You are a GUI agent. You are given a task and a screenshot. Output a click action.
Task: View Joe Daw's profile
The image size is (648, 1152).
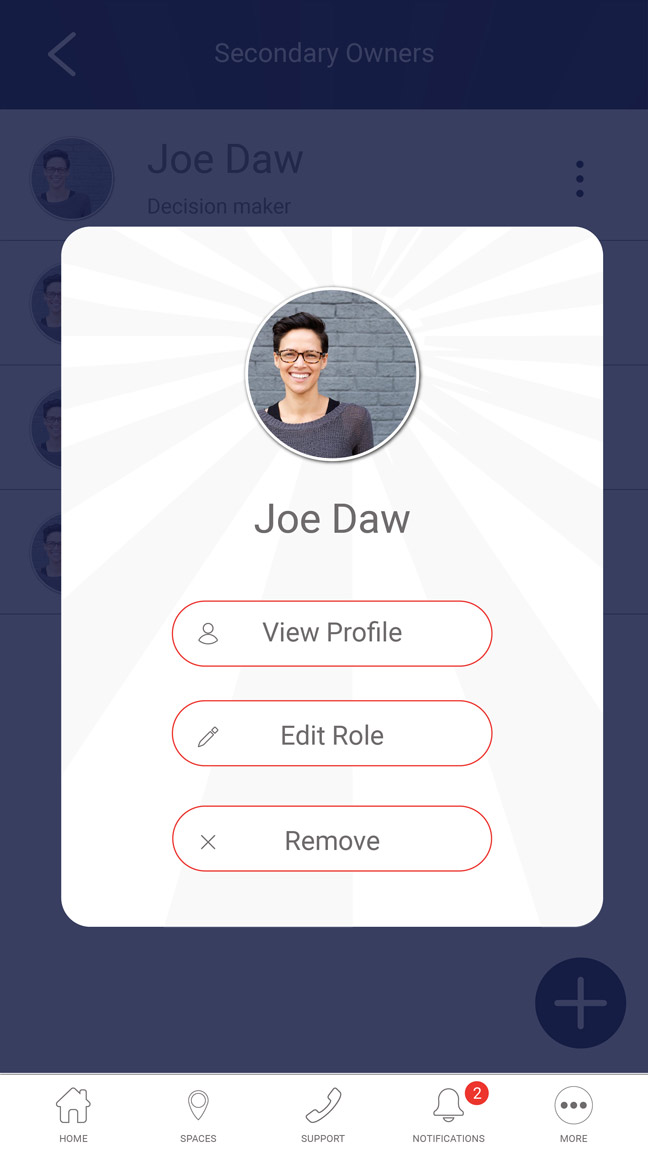[331, 633]
